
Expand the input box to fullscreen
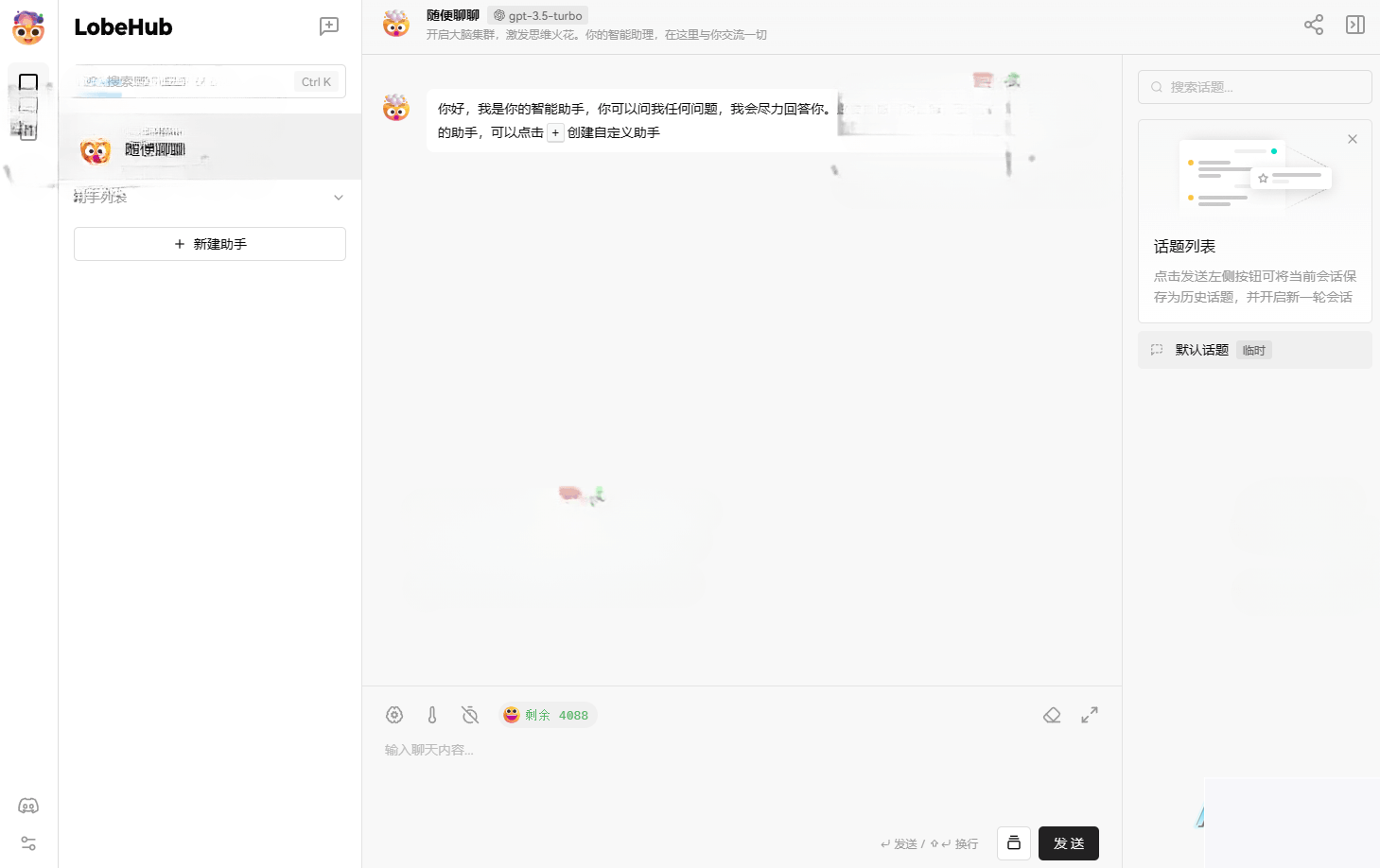1090,715
